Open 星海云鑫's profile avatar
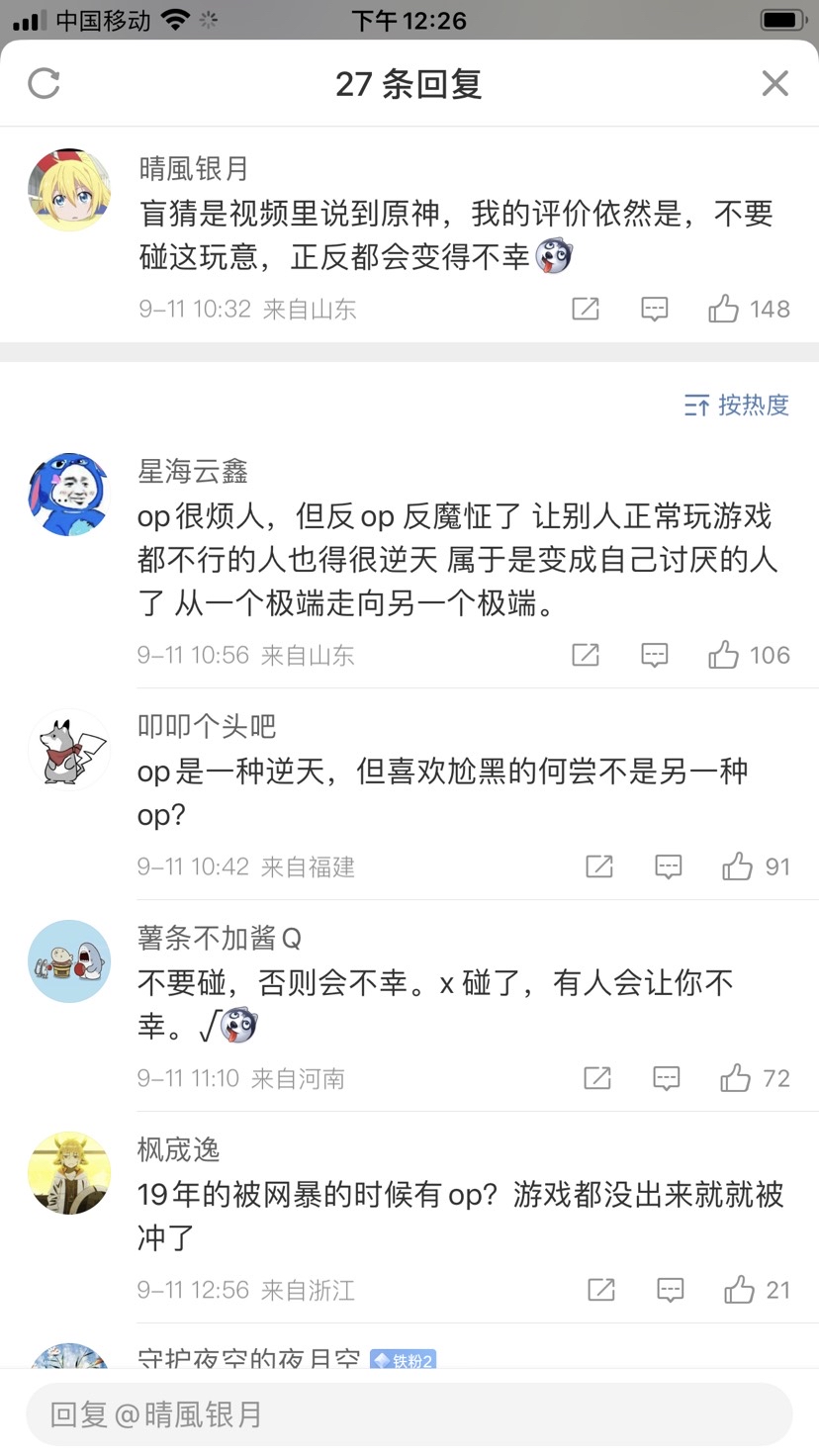The width and height of the screenshot is (819, 1456). coord(68,495)
